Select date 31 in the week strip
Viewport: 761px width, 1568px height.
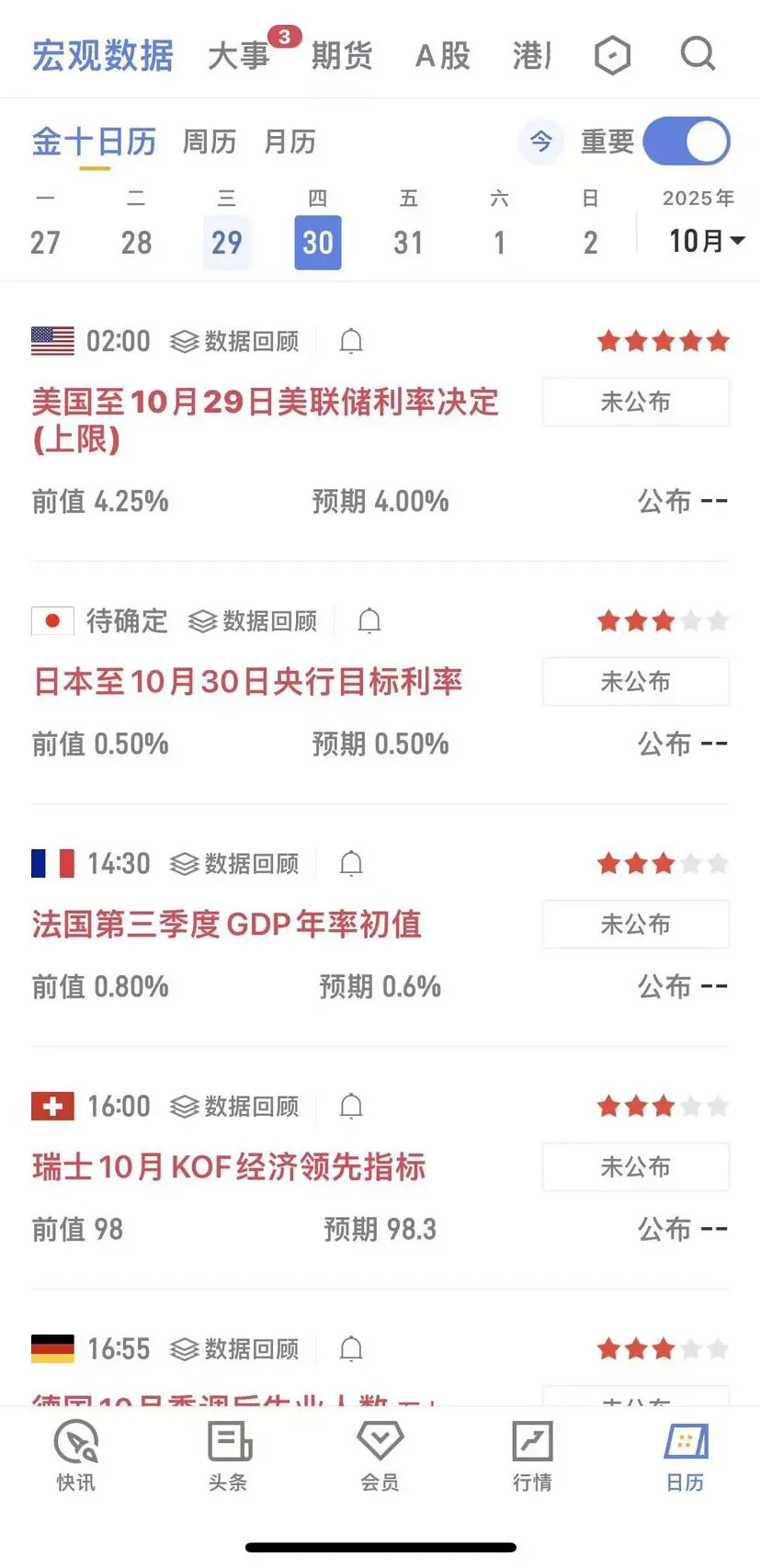(408, 242)
